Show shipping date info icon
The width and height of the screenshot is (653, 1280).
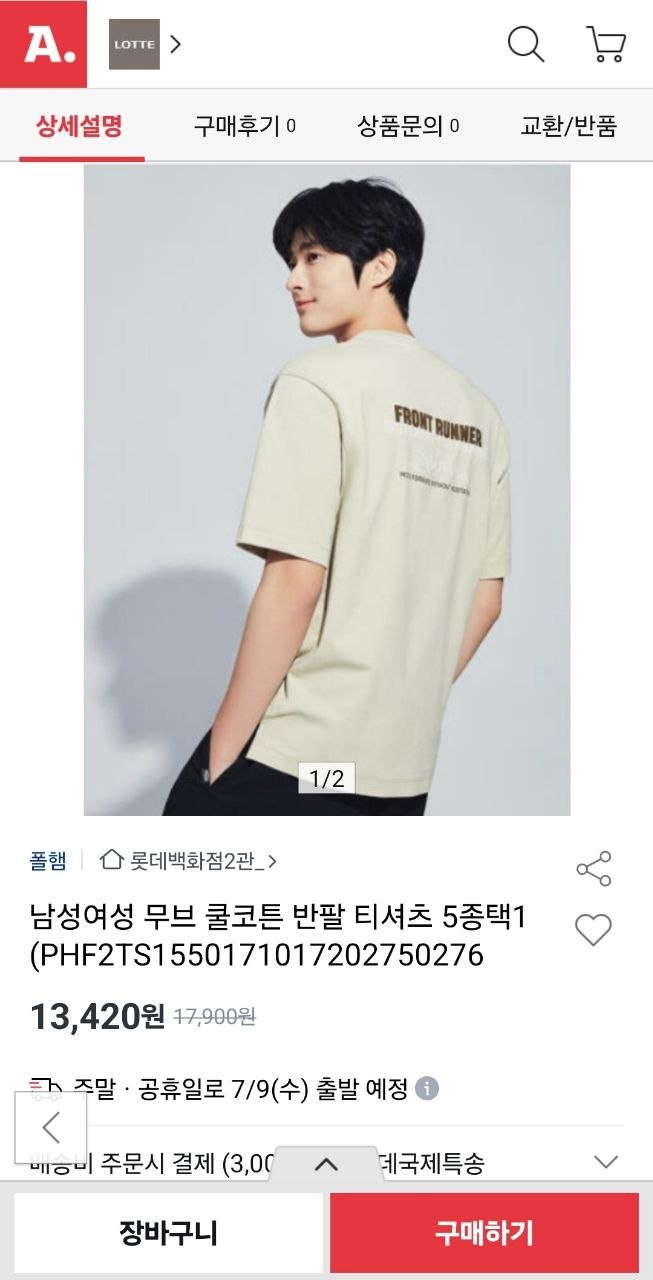point(427,1088)
